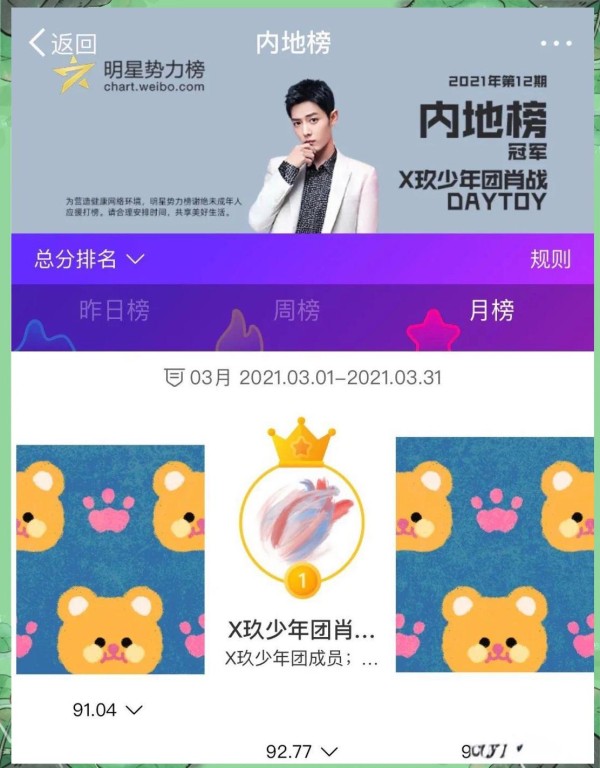Expand the 总分排名 ranking dropdown
The height and width of the screenshot is (768, 600).
pos(90,259)
